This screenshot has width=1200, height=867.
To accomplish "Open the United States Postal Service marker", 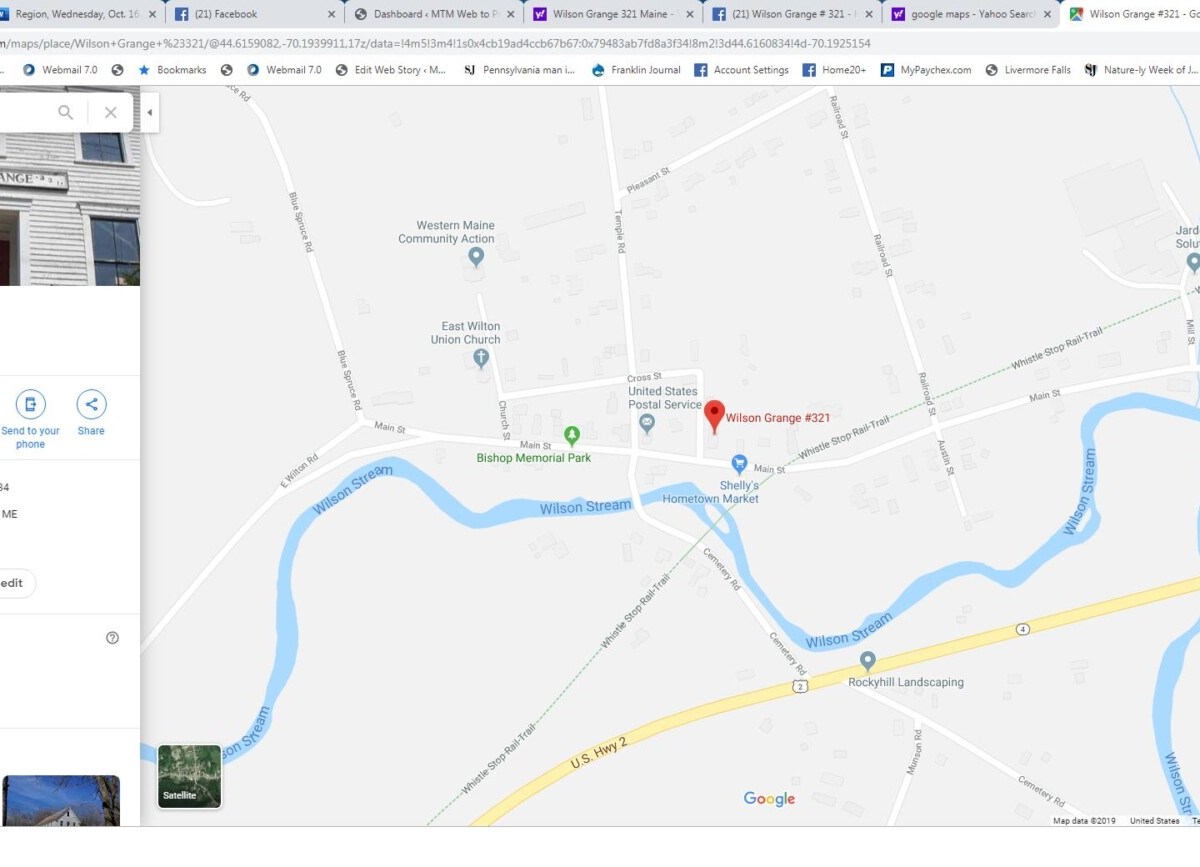I will (x=647, y=423).
